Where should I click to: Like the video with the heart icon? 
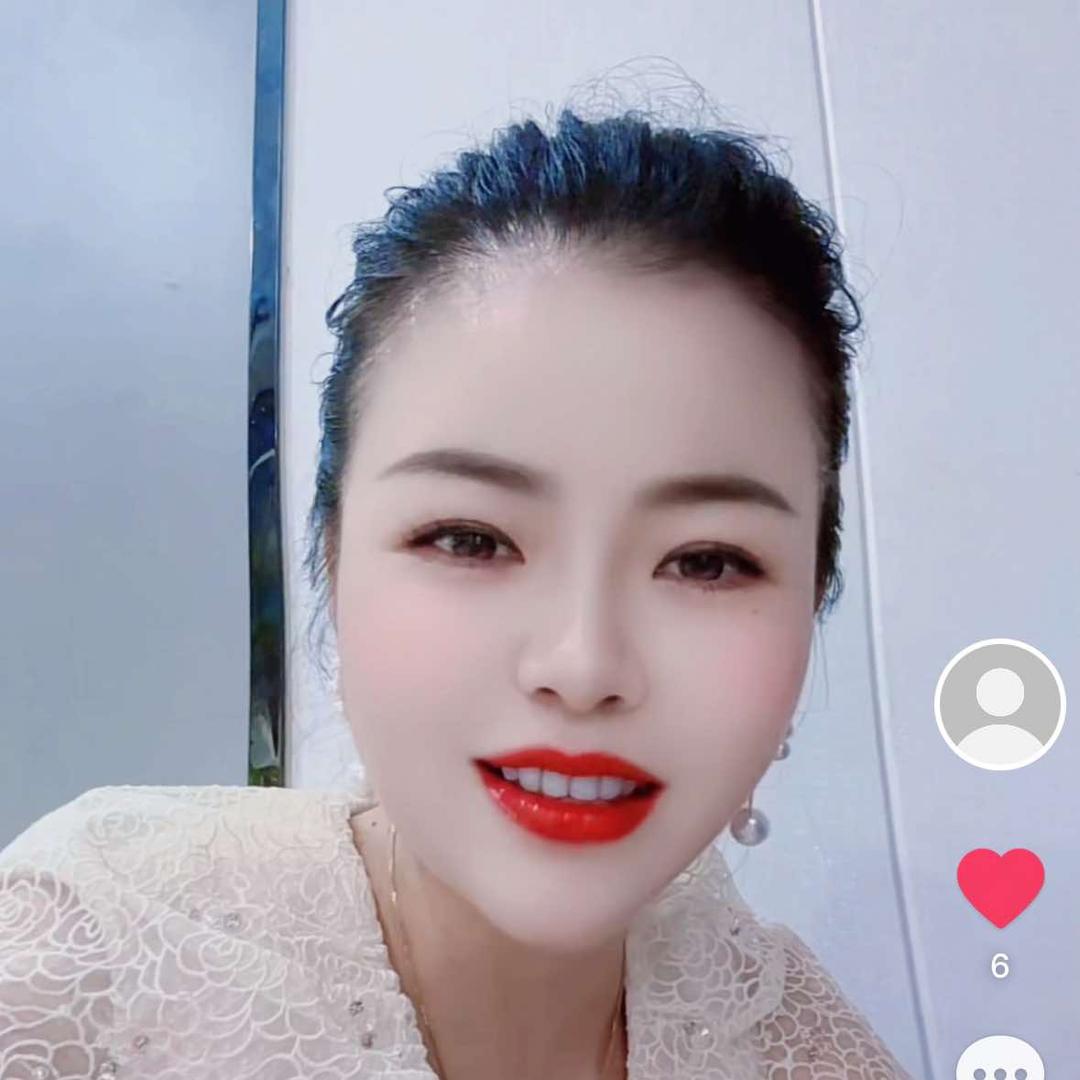coord(1000,886)
